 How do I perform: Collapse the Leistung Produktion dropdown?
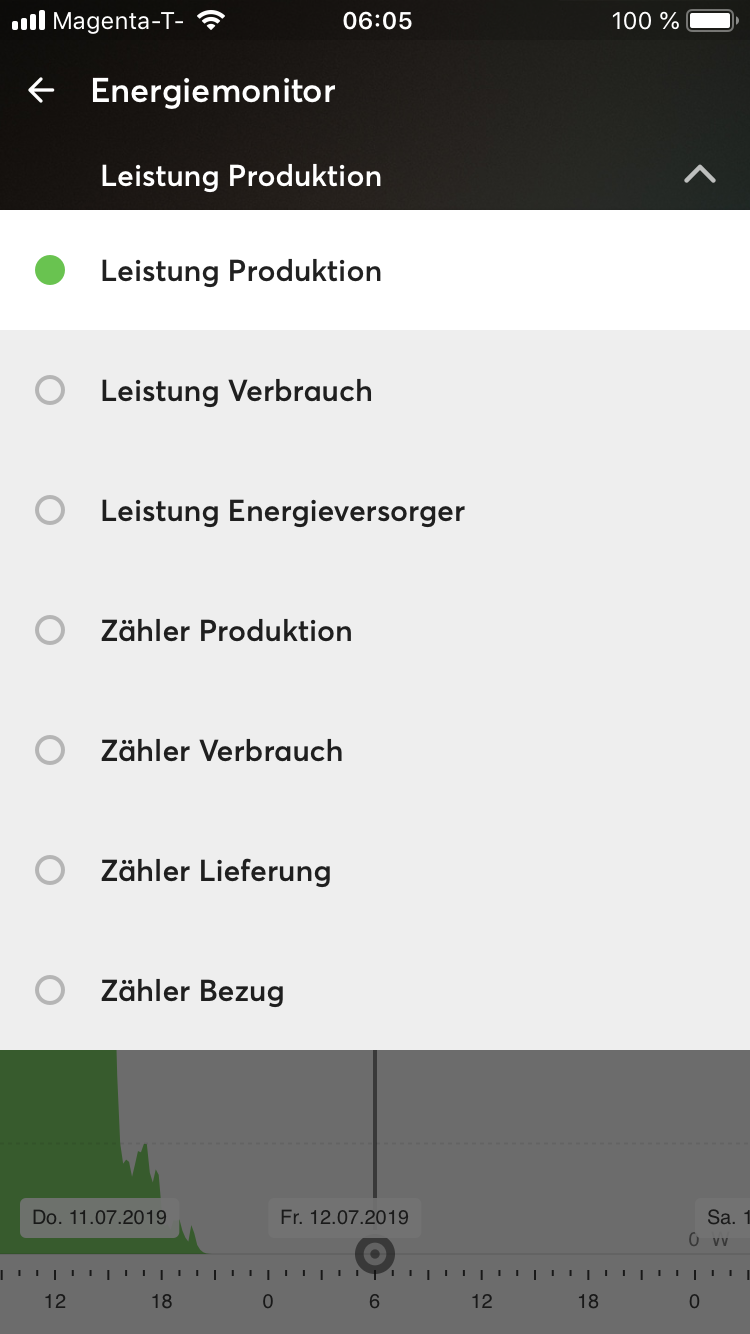point(699,175)
